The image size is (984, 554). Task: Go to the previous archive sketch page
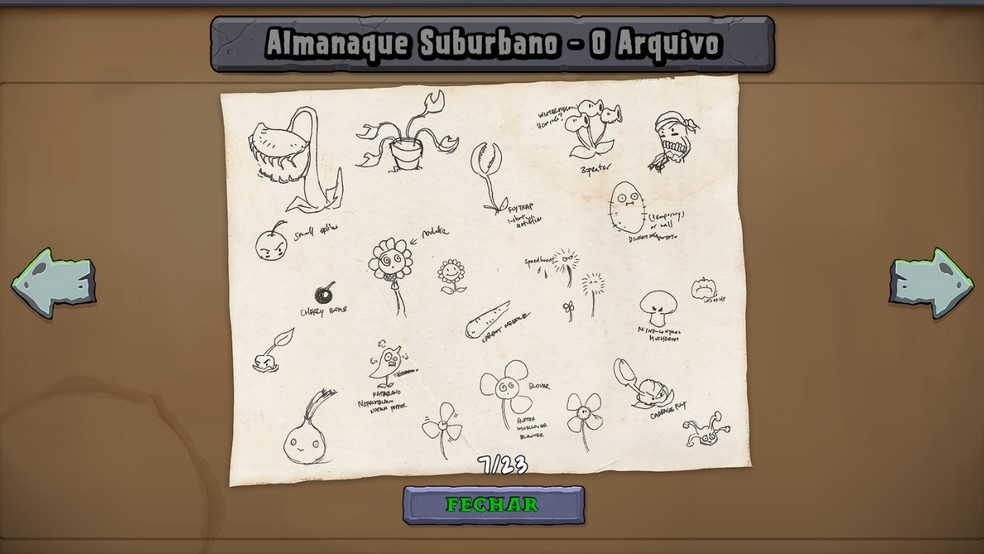(x=53, y=283)
